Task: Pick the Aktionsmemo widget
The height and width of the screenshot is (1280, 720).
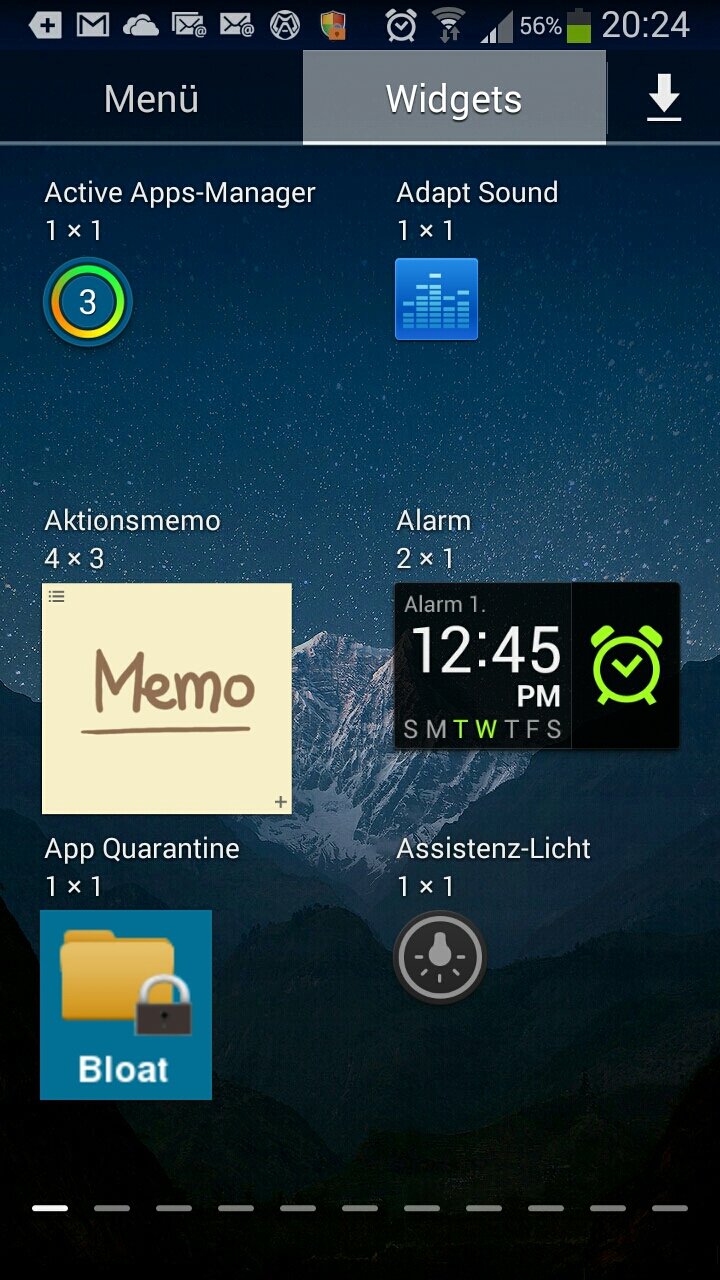Action: (x=167, y=698)
